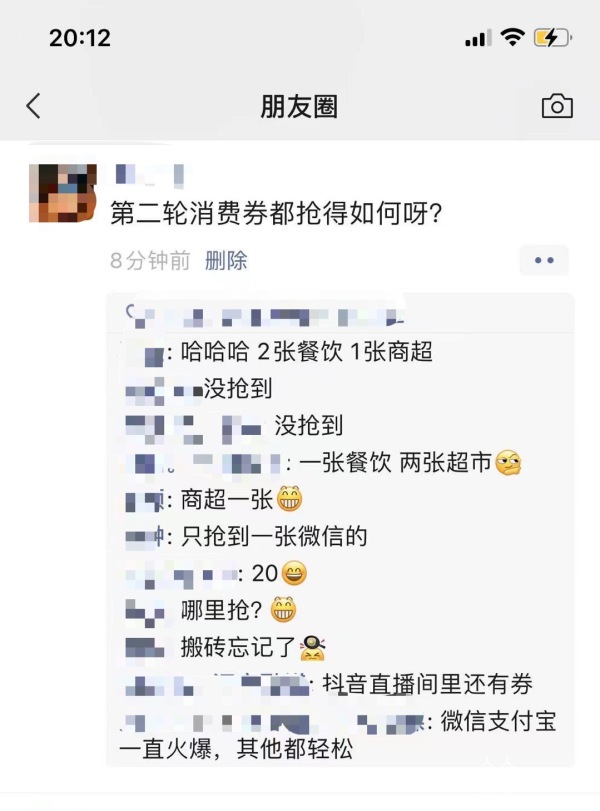This screenshot has height=811, width=600.
Task: Open the poster's profile avatar
Action: (x=63, y=194)
